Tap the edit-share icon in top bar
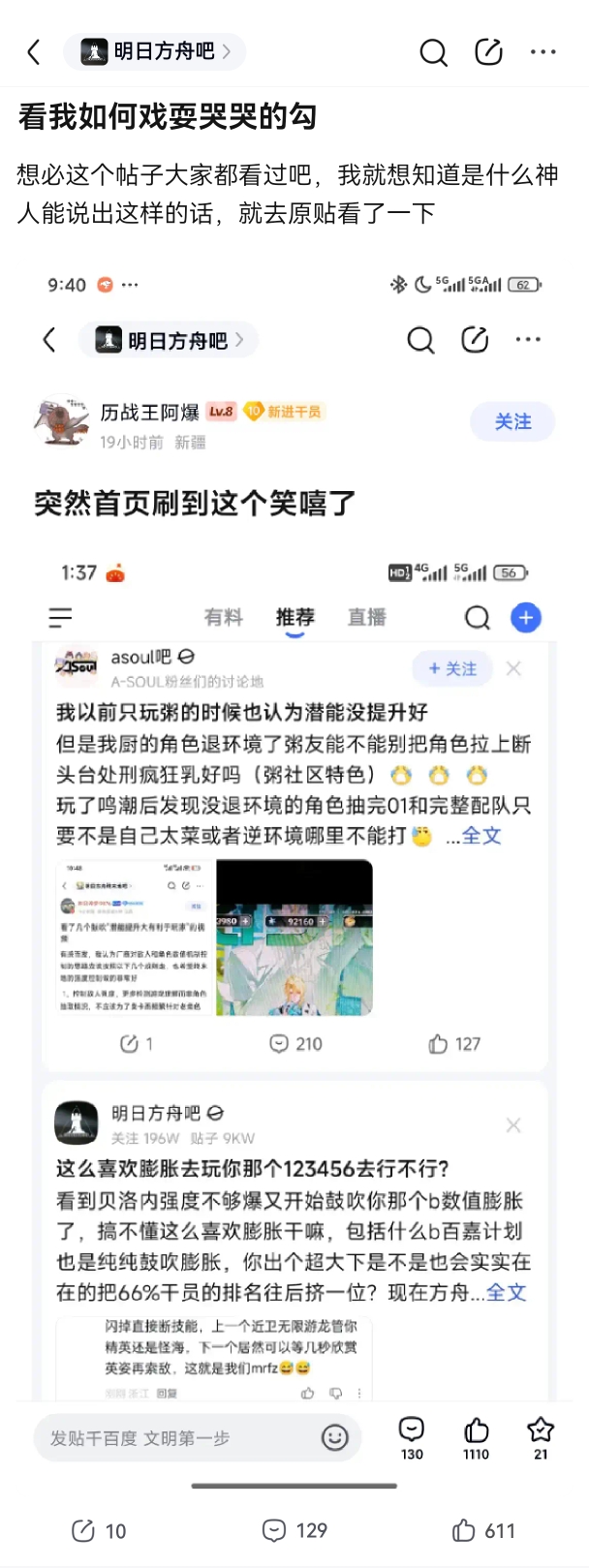 pyautogui.click(x=488, y=52)
